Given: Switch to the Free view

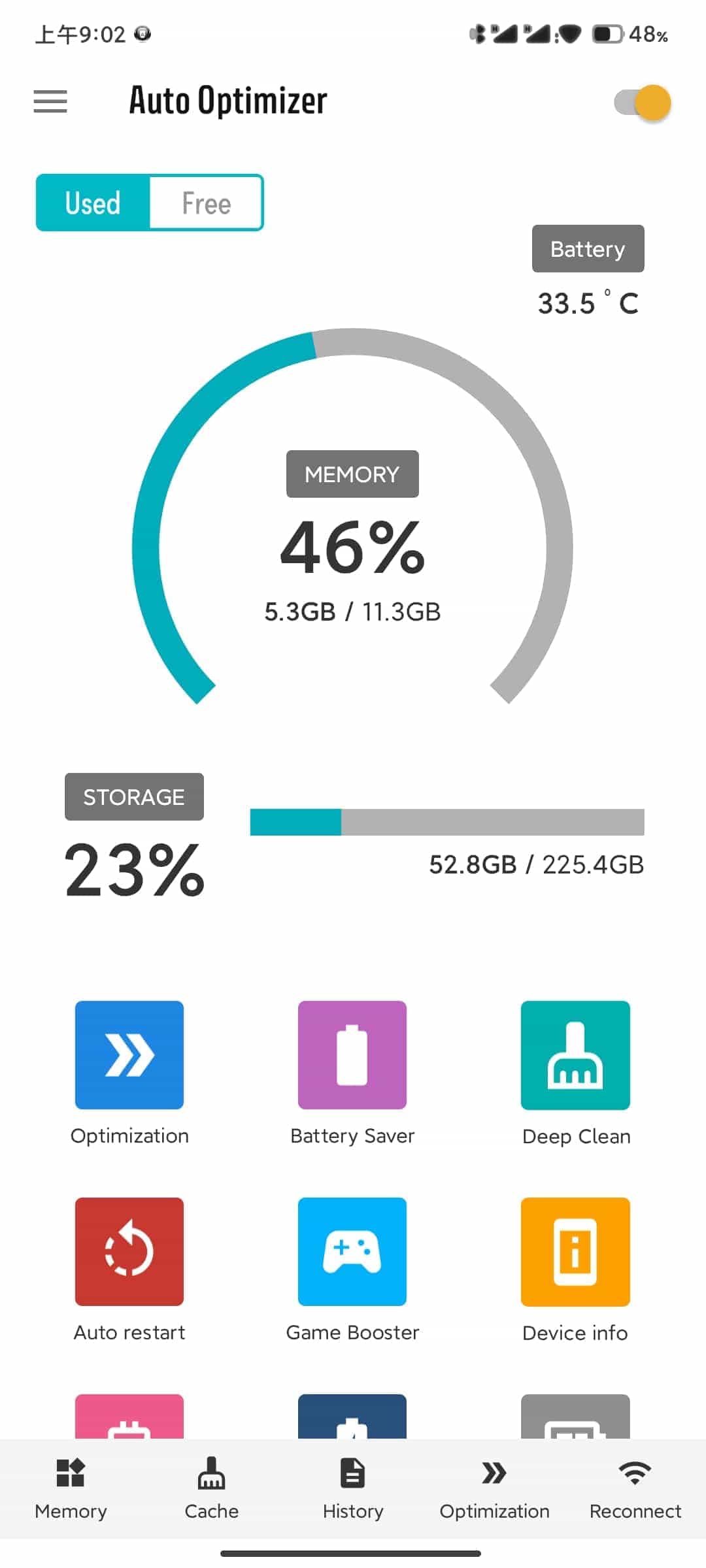Looking at the screenshot, I should pyautogui.click(x=206, y=203).
